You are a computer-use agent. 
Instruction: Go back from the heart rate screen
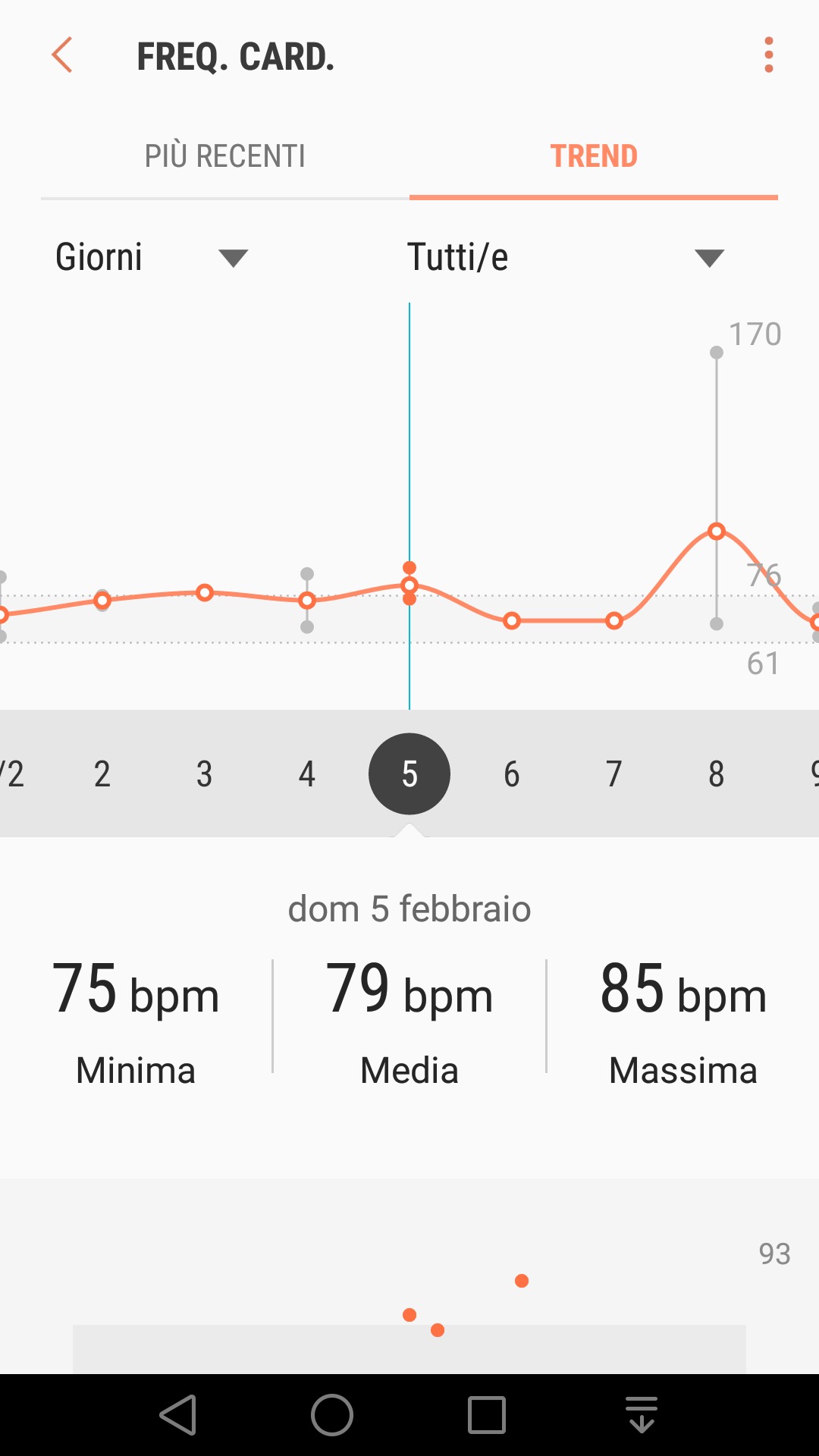tap(62, 55)
